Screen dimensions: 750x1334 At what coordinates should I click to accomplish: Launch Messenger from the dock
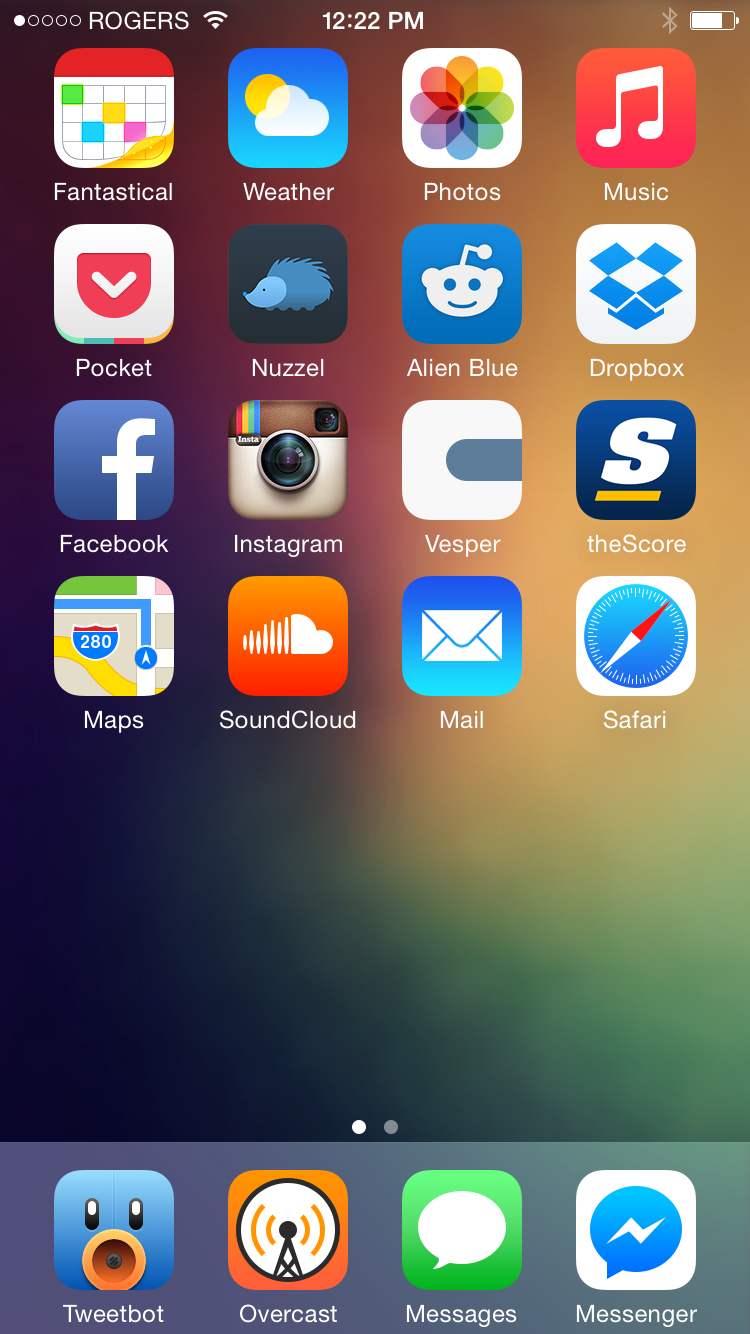point(636,1230)
